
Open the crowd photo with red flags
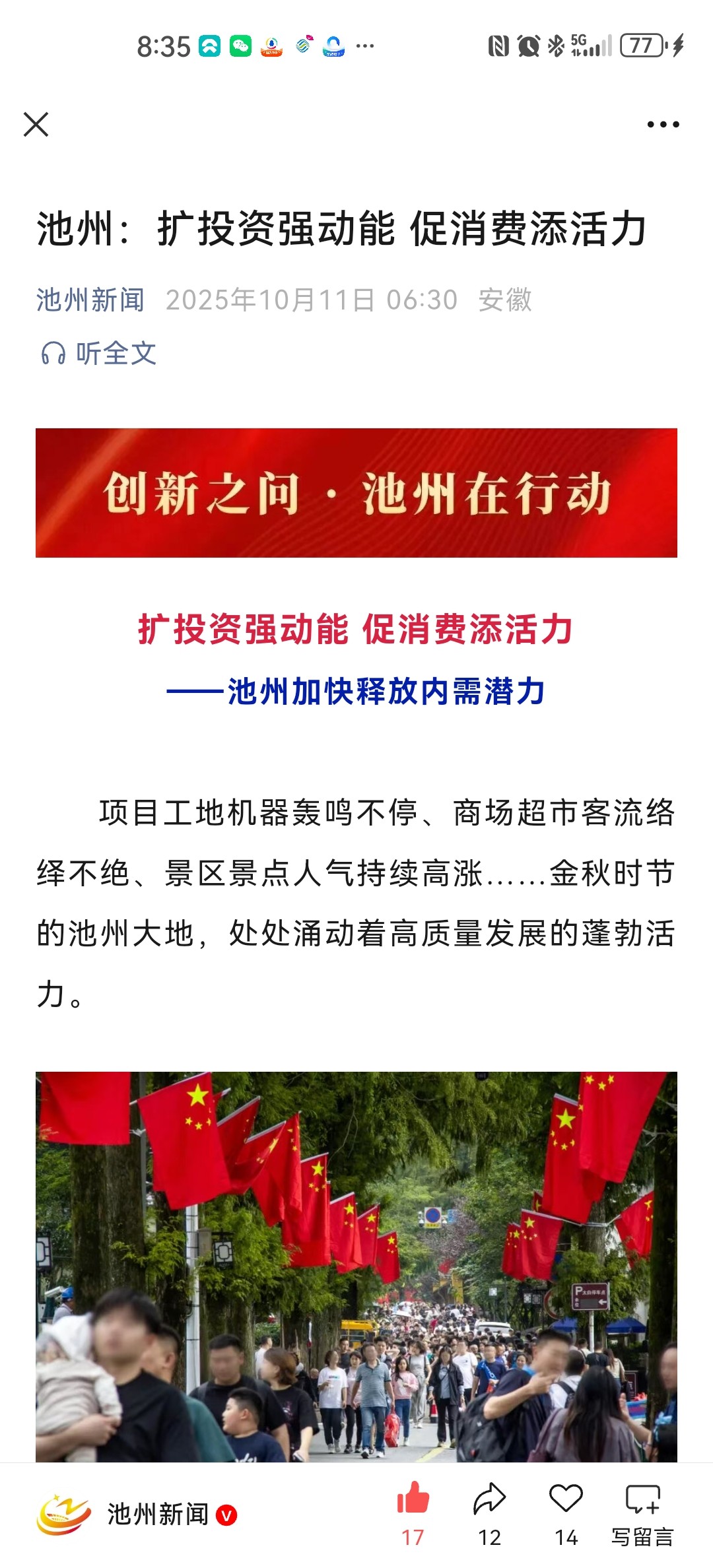click(x=356, y=1267)
